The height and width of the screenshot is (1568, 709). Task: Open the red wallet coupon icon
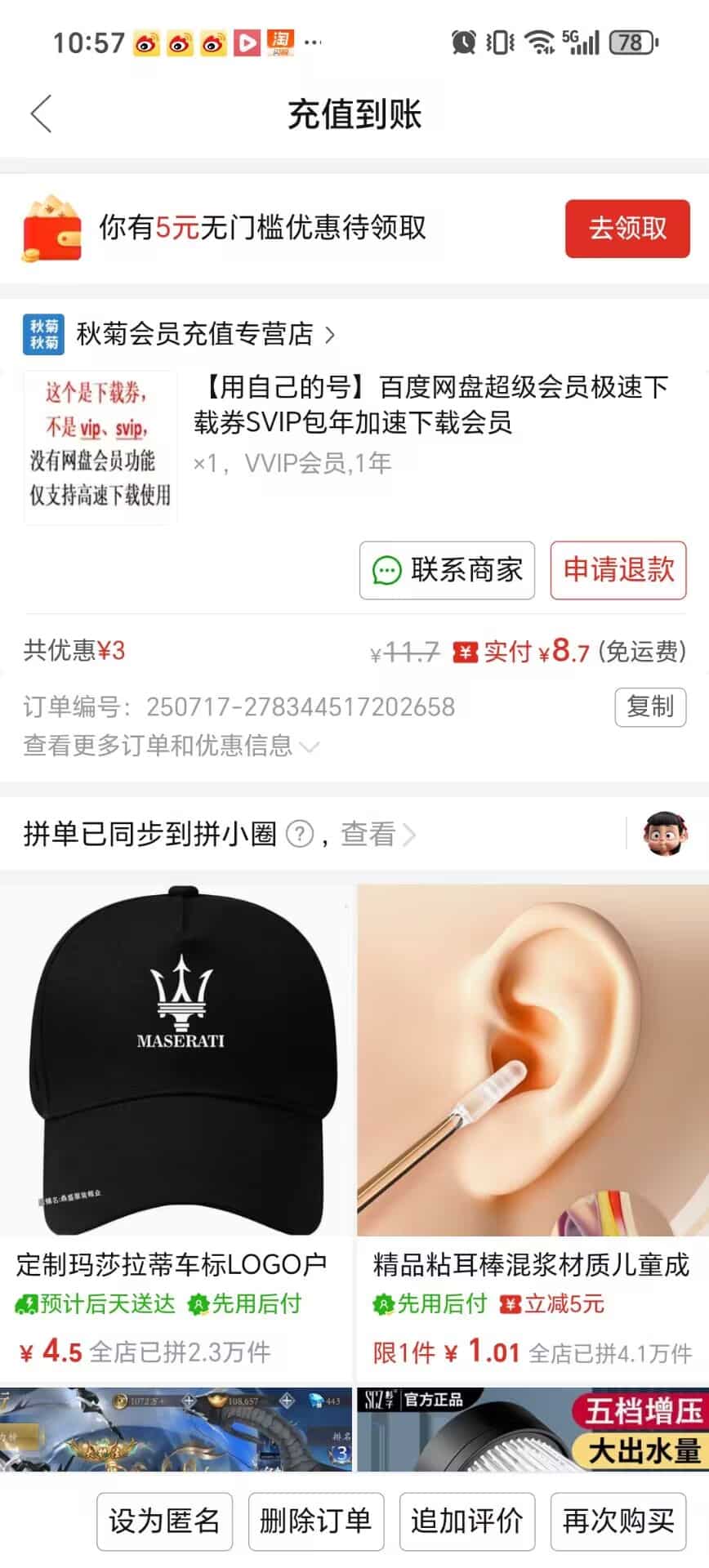coord(51,229)
